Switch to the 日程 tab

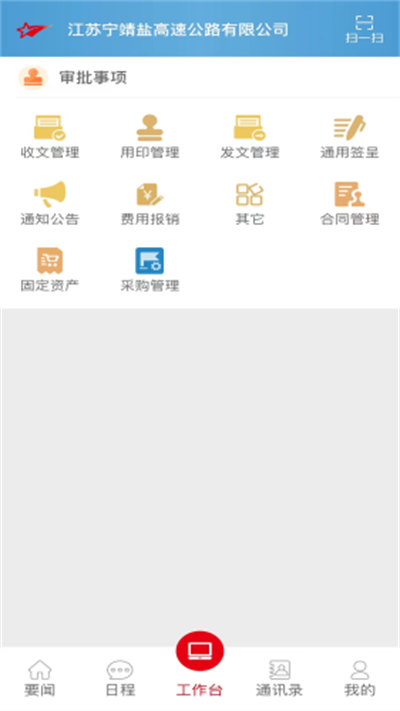tap(120, 678)
